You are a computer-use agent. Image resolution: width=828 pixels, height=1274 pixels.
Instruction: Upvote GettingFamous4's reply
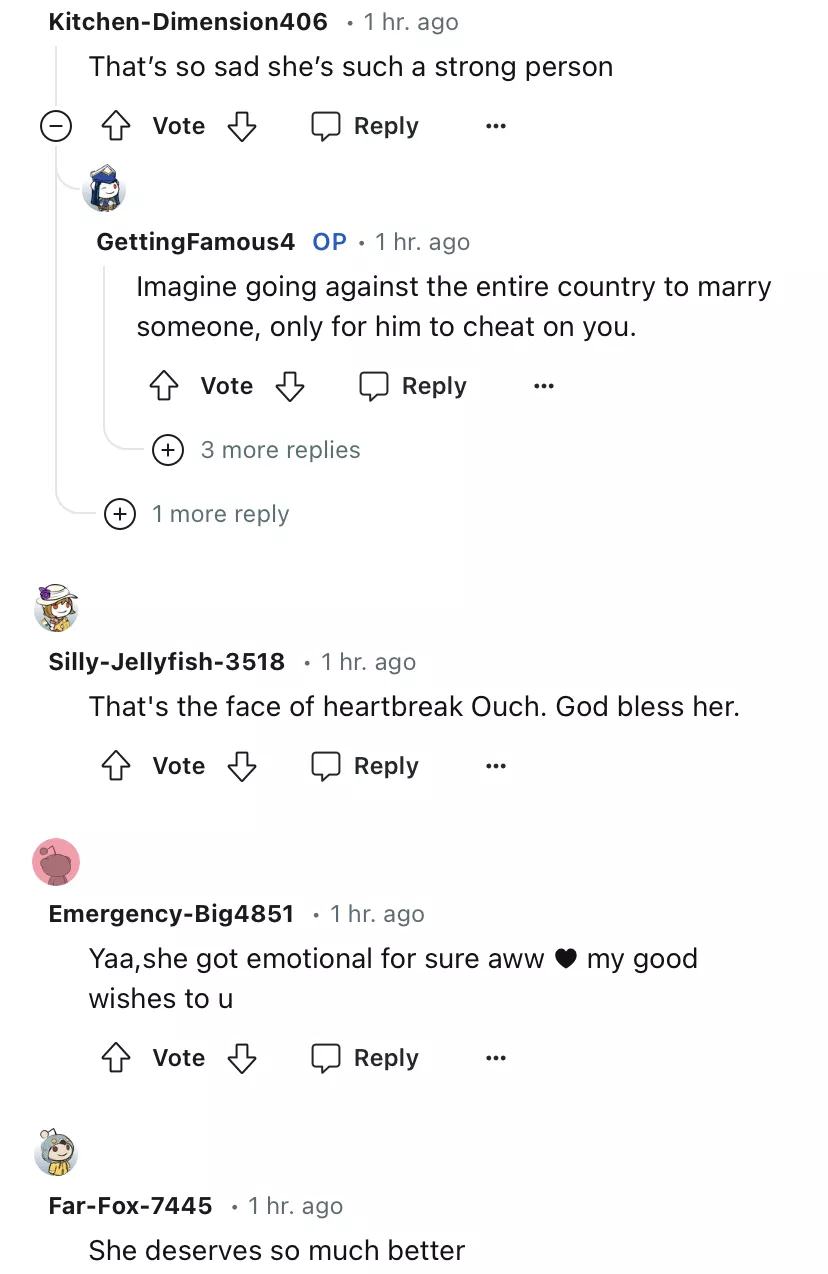165,386
